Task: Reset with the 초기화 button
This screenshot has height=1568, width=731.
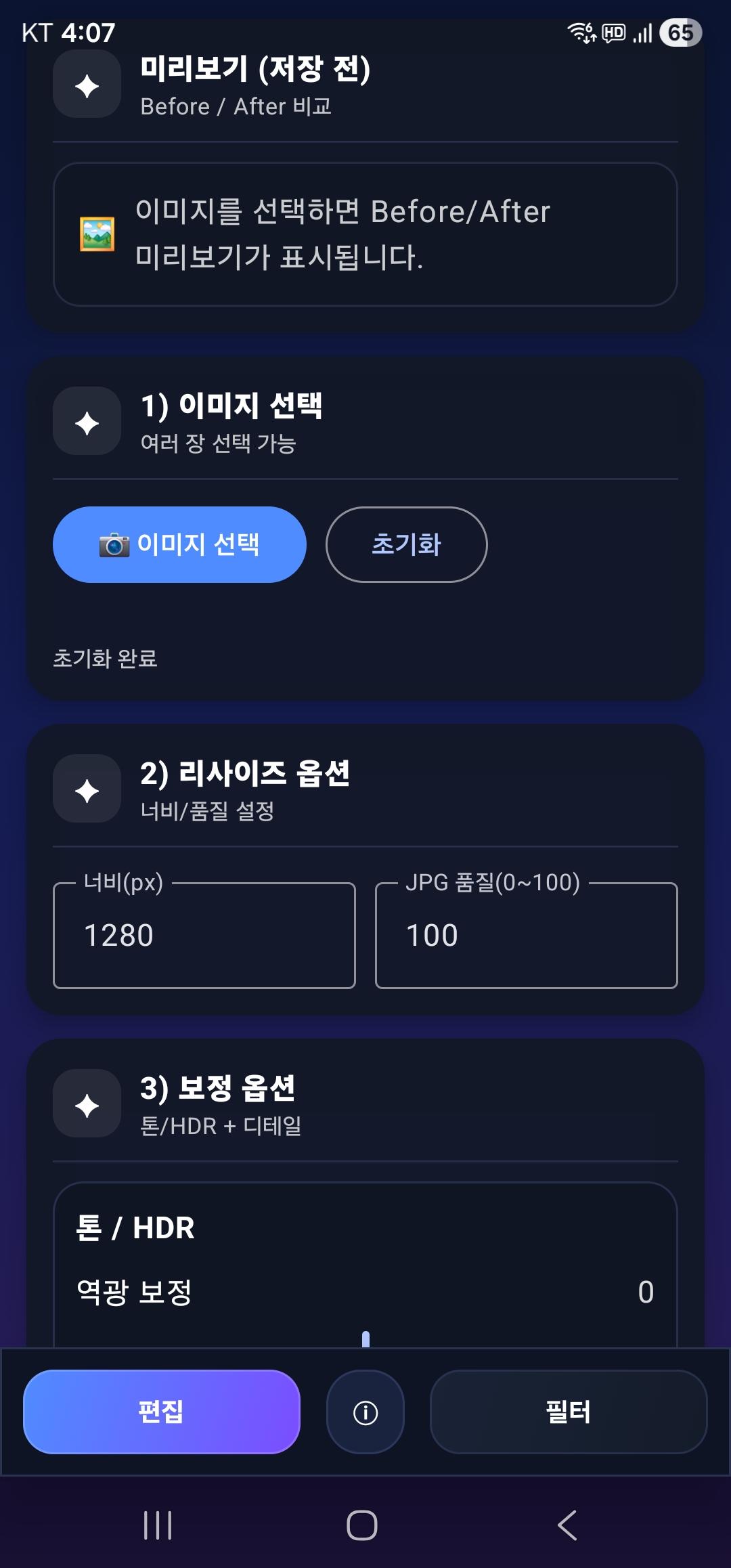Action: (x=406, y=544)
